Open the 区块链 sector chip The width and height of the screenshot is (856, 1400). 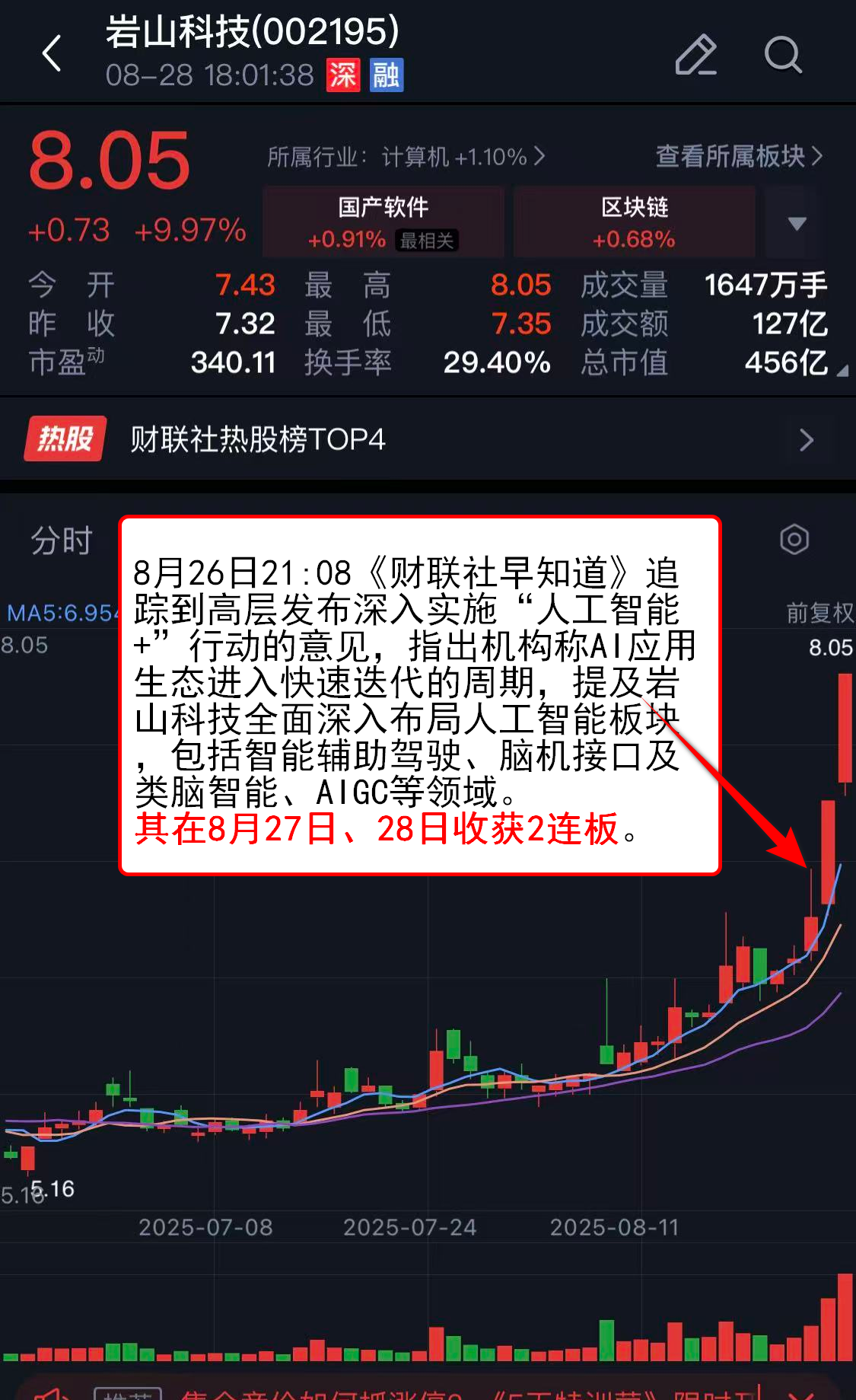pyautogui.click(x=634, y=222)
